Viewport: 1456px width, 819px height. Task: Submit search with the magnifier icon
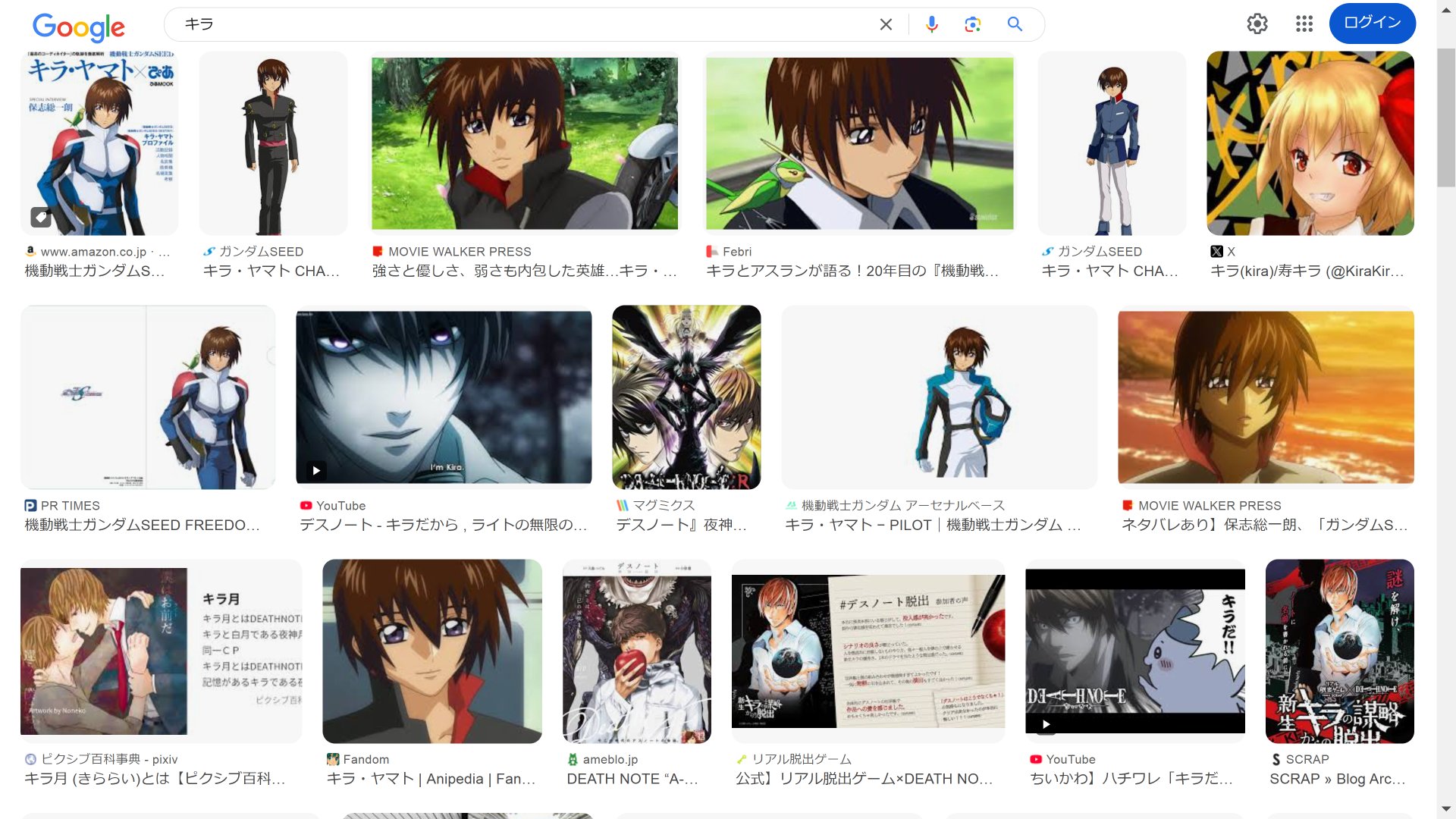tap(1015, 24)
